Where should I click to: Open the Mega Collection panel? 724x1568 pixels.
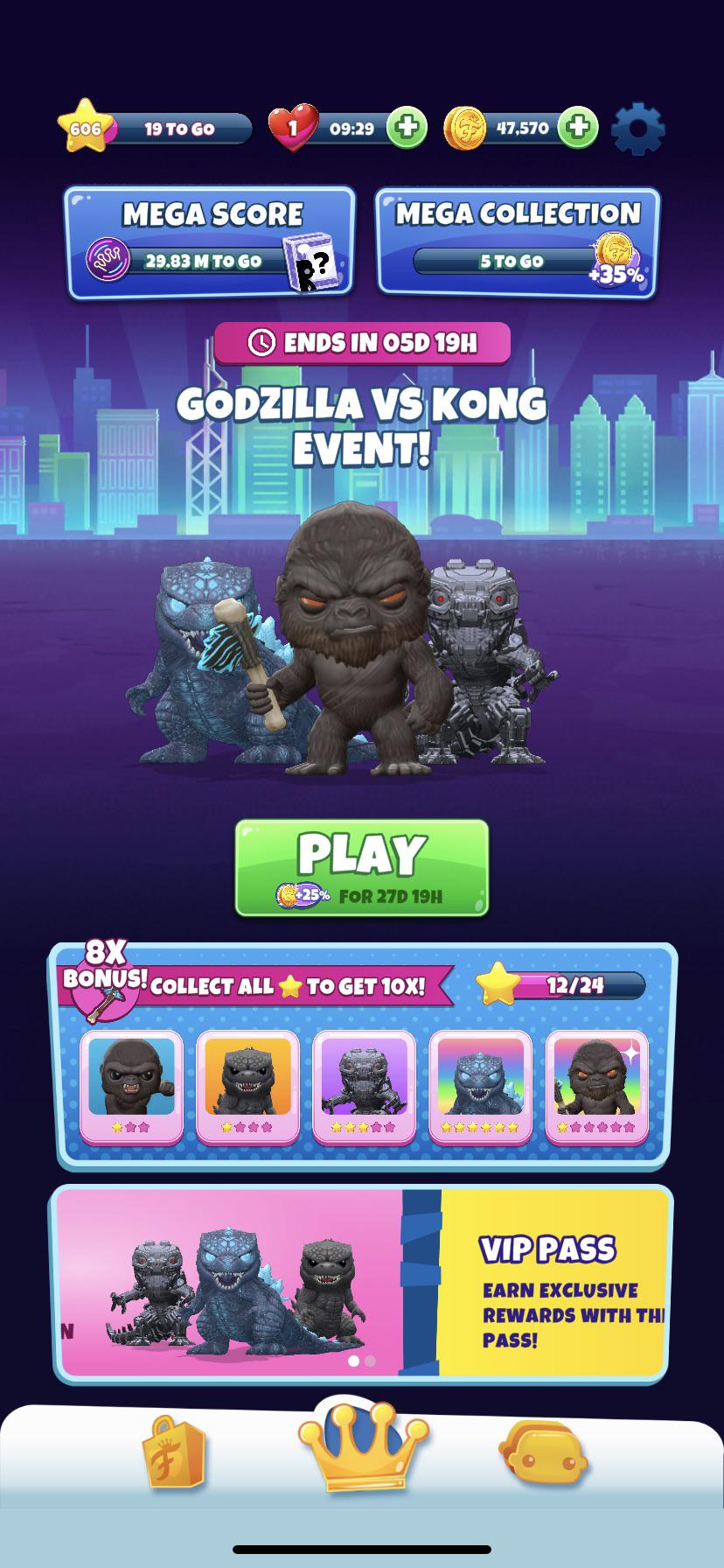click(x=519, y=242)
